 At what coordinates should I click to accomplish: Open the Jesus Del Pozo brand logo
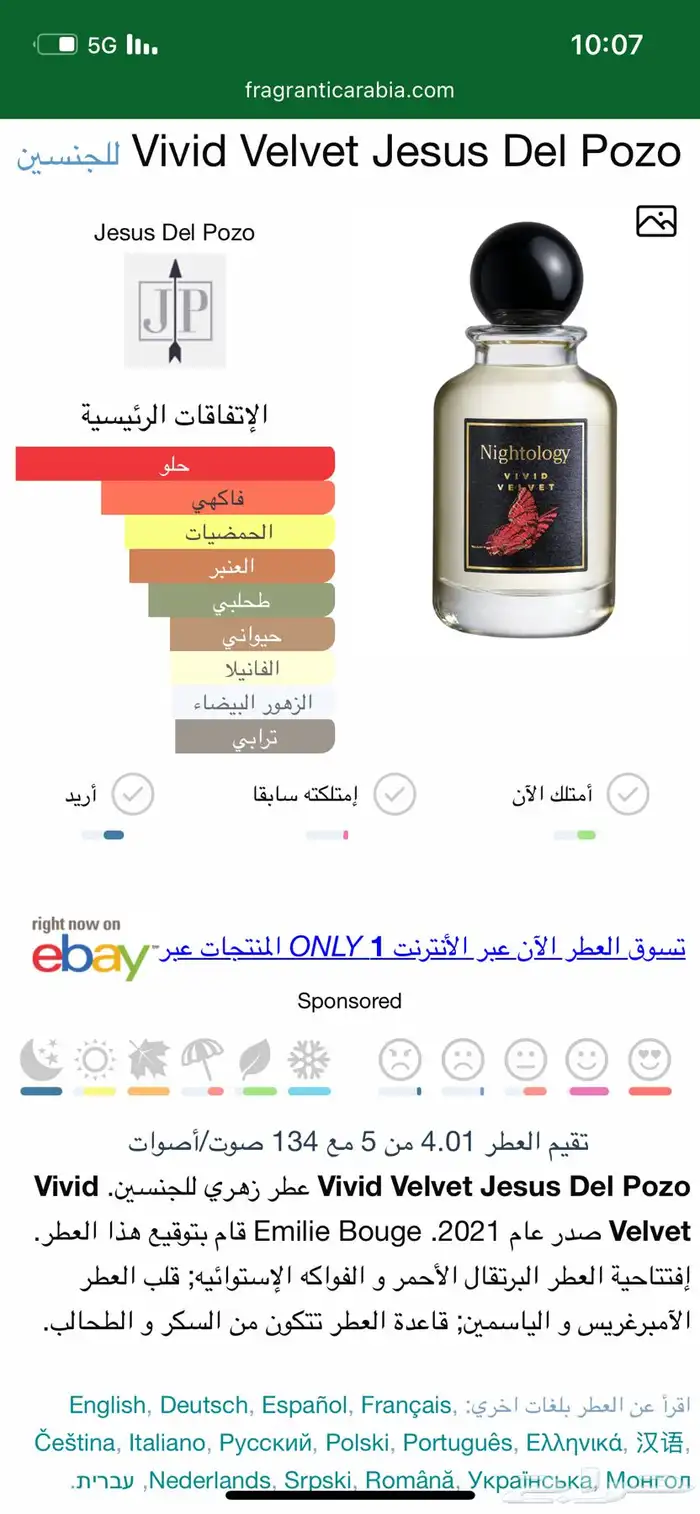click(175, 311)
